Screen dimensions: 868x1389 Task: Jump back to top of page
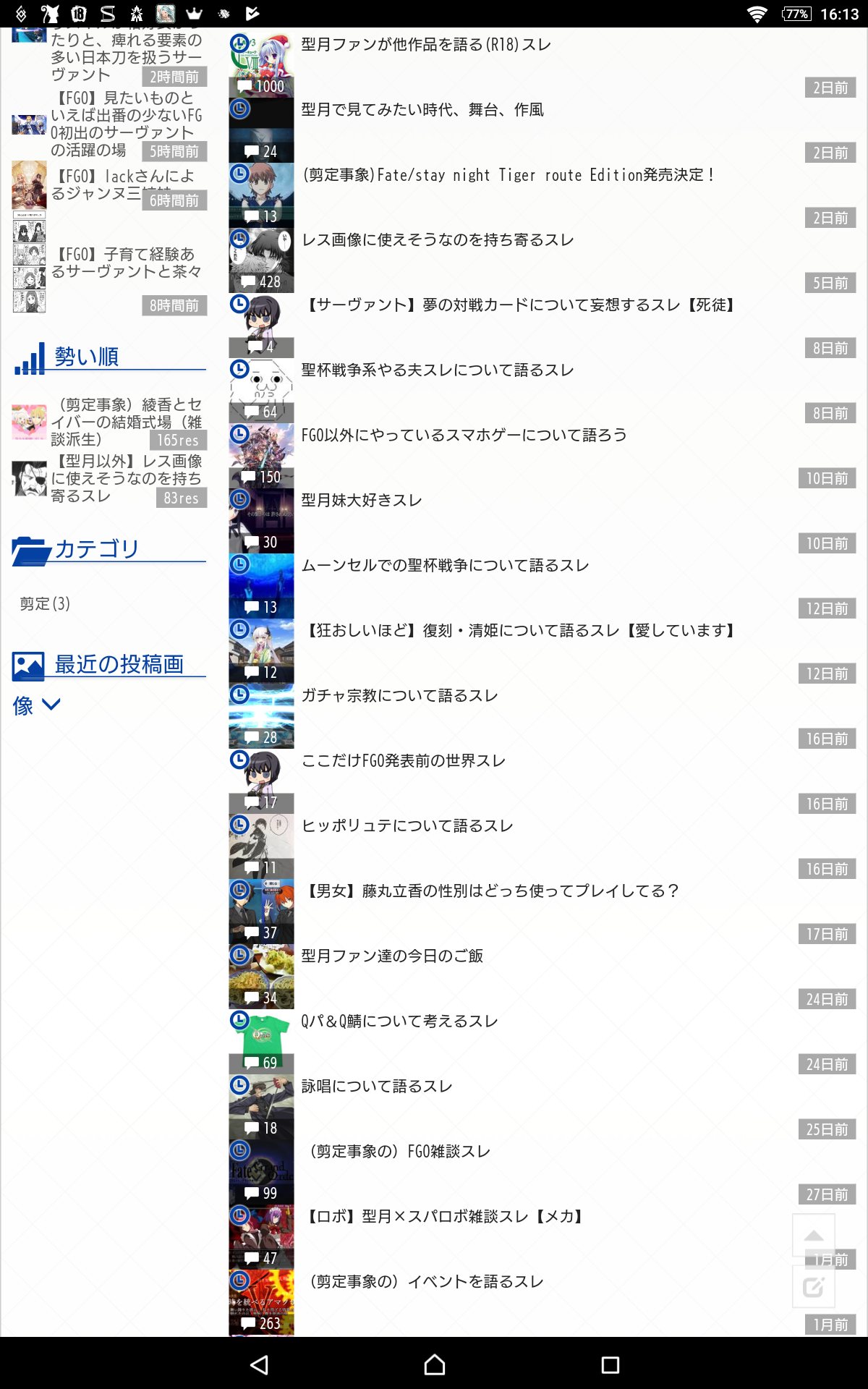coord(814,1235)
